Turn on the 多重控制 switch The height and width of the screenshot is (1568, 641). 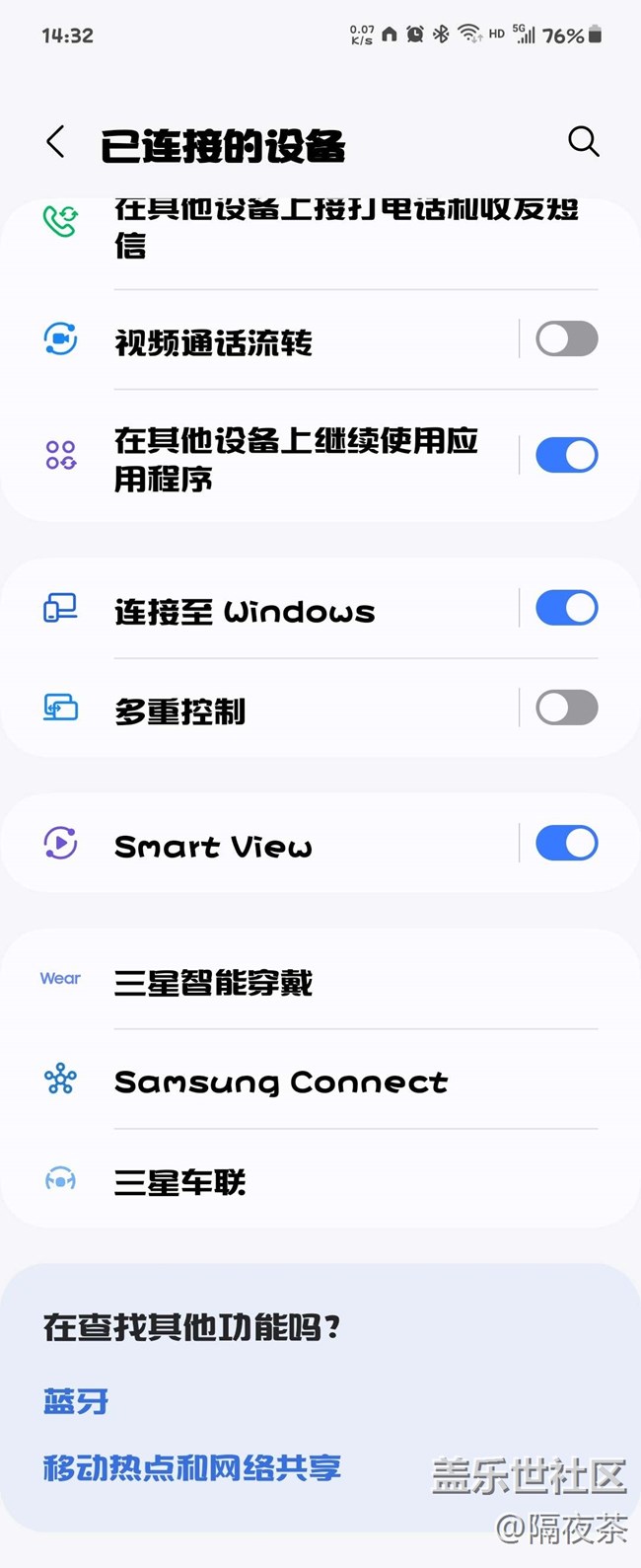click(x=566, y=709)
